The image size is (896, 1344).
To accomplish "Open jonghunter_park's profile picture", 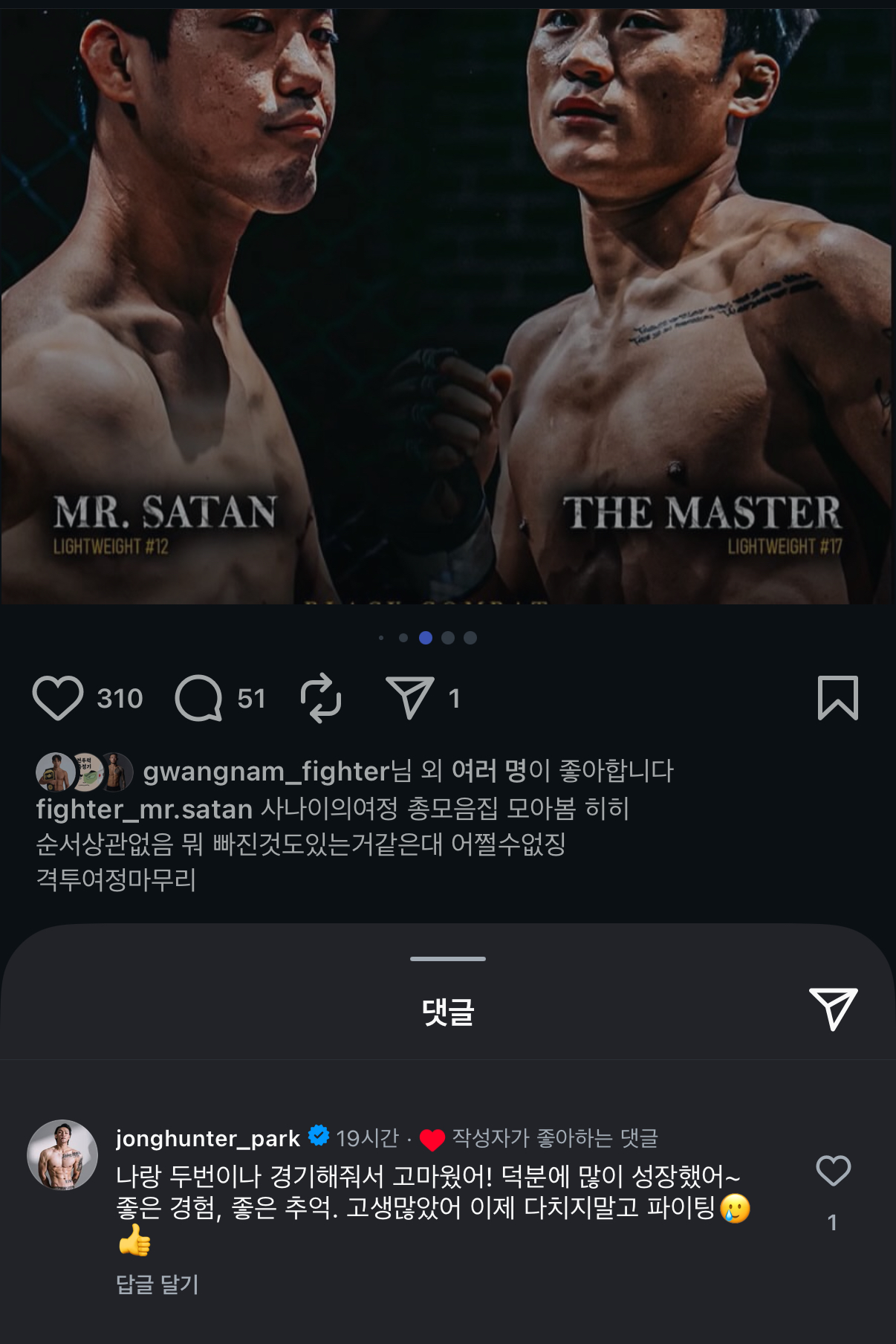I will (x=62, y=1155).
